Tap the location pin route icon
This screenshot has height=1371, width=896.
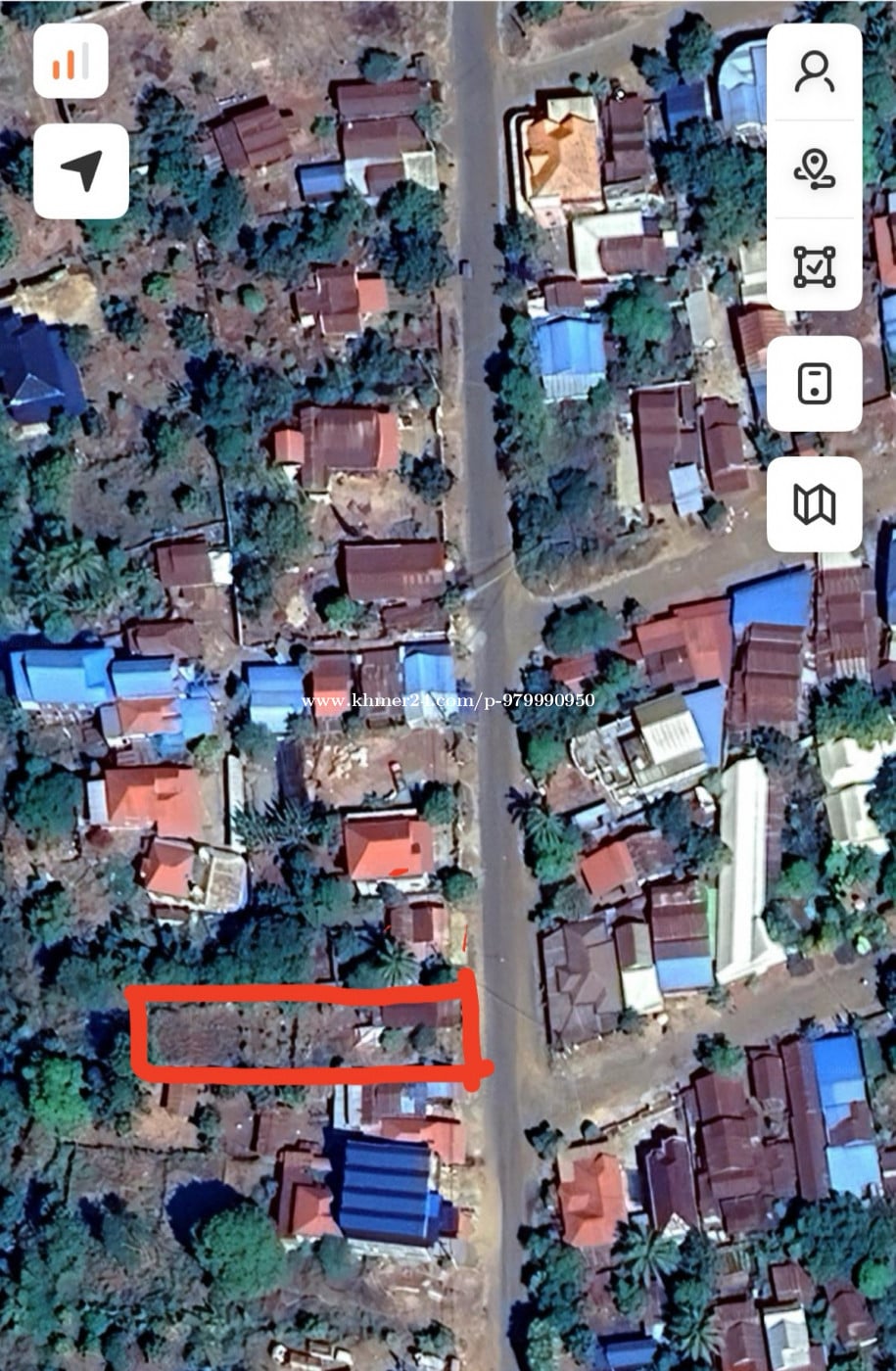(x=814, y=168)
